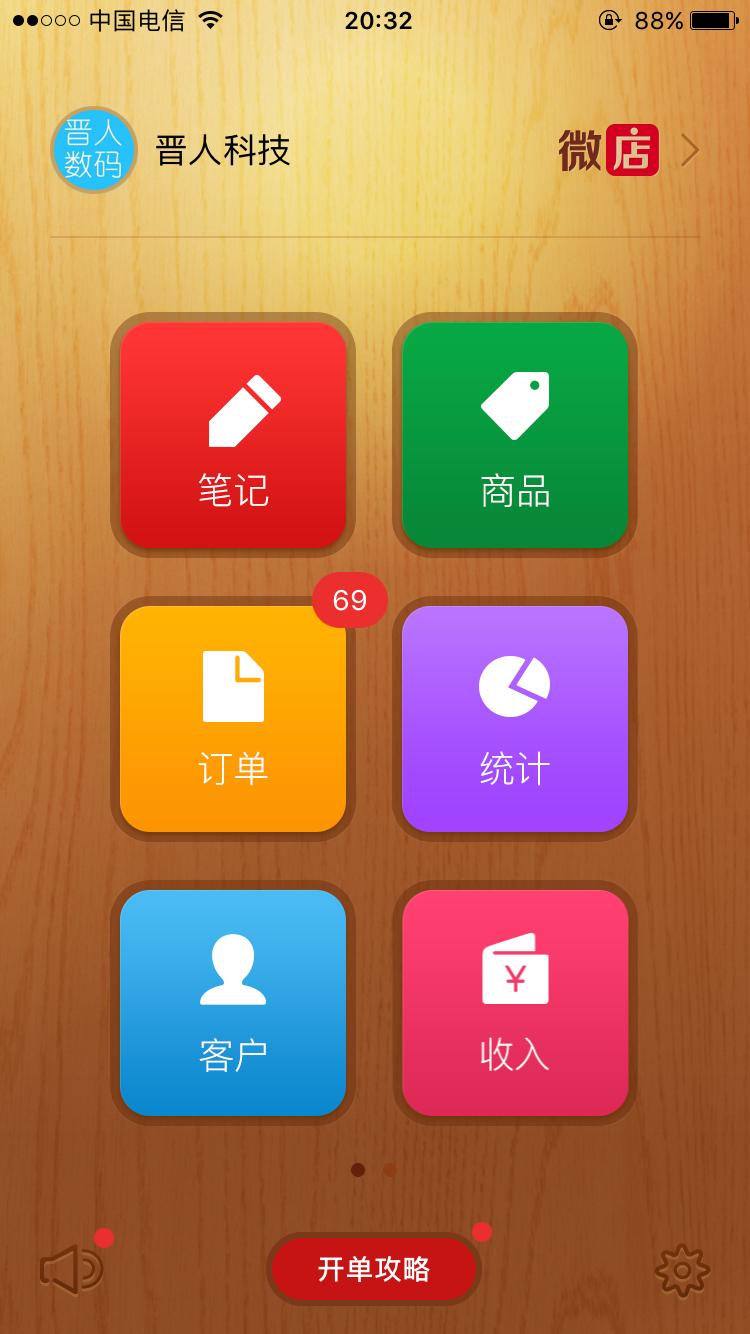Open the settings gear icon
The width and height of the screenshot is (750, 1334).
681,1268
